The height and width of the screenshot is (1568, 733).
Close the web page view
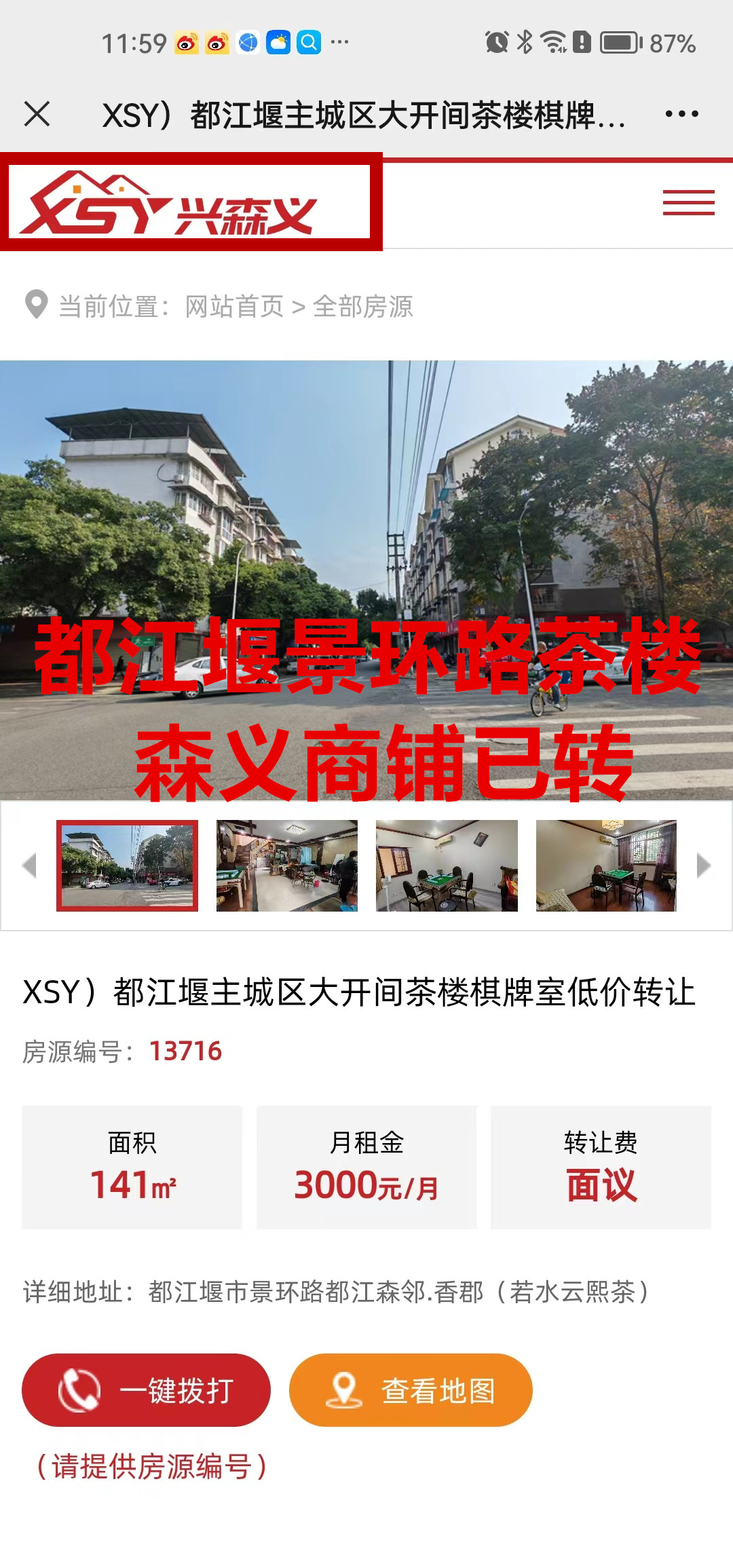[x=37, y=114]
